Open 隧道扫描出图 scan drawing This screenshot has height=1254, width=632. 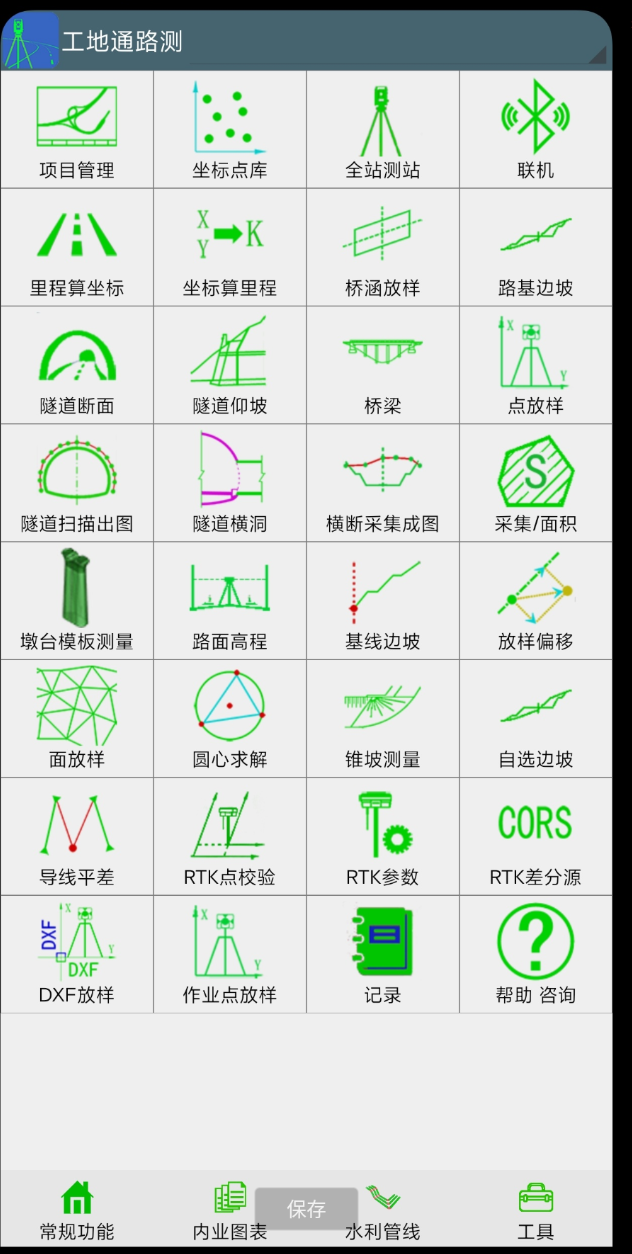77,484
